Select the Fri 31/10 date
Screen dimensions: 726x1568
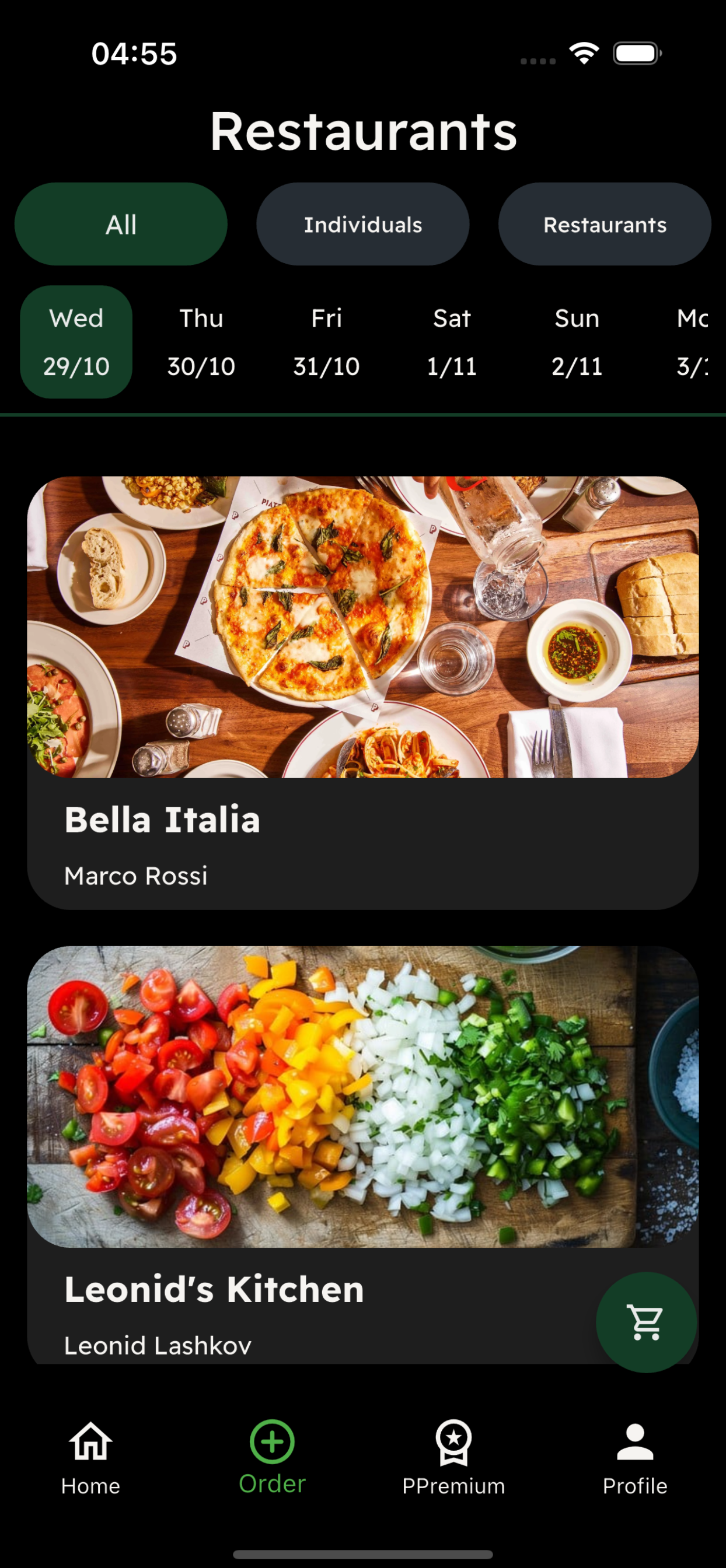326,341
